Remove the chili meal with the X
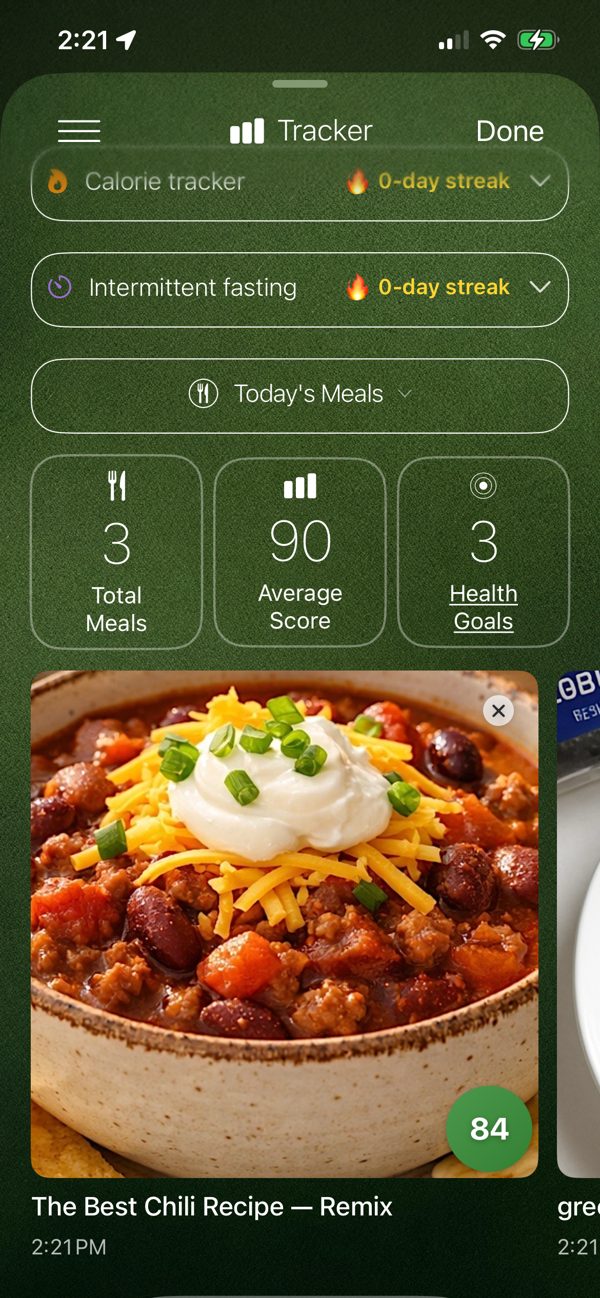Screen dimensions: 600x1298 tap(498, 710)
